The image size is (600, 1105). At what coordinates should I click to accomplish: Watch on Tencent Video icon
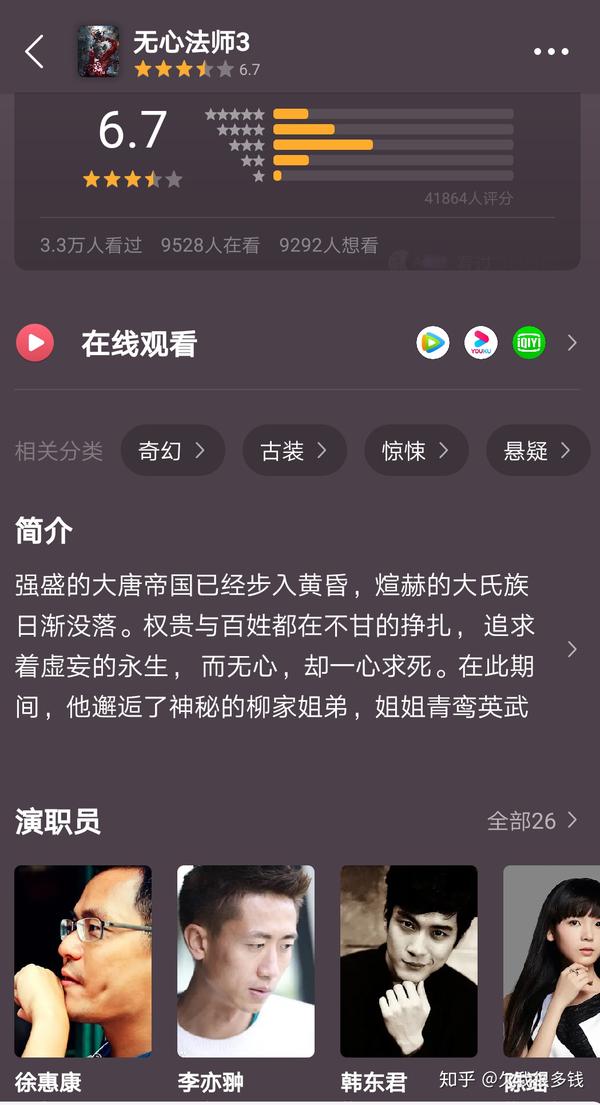pos(432,343)
